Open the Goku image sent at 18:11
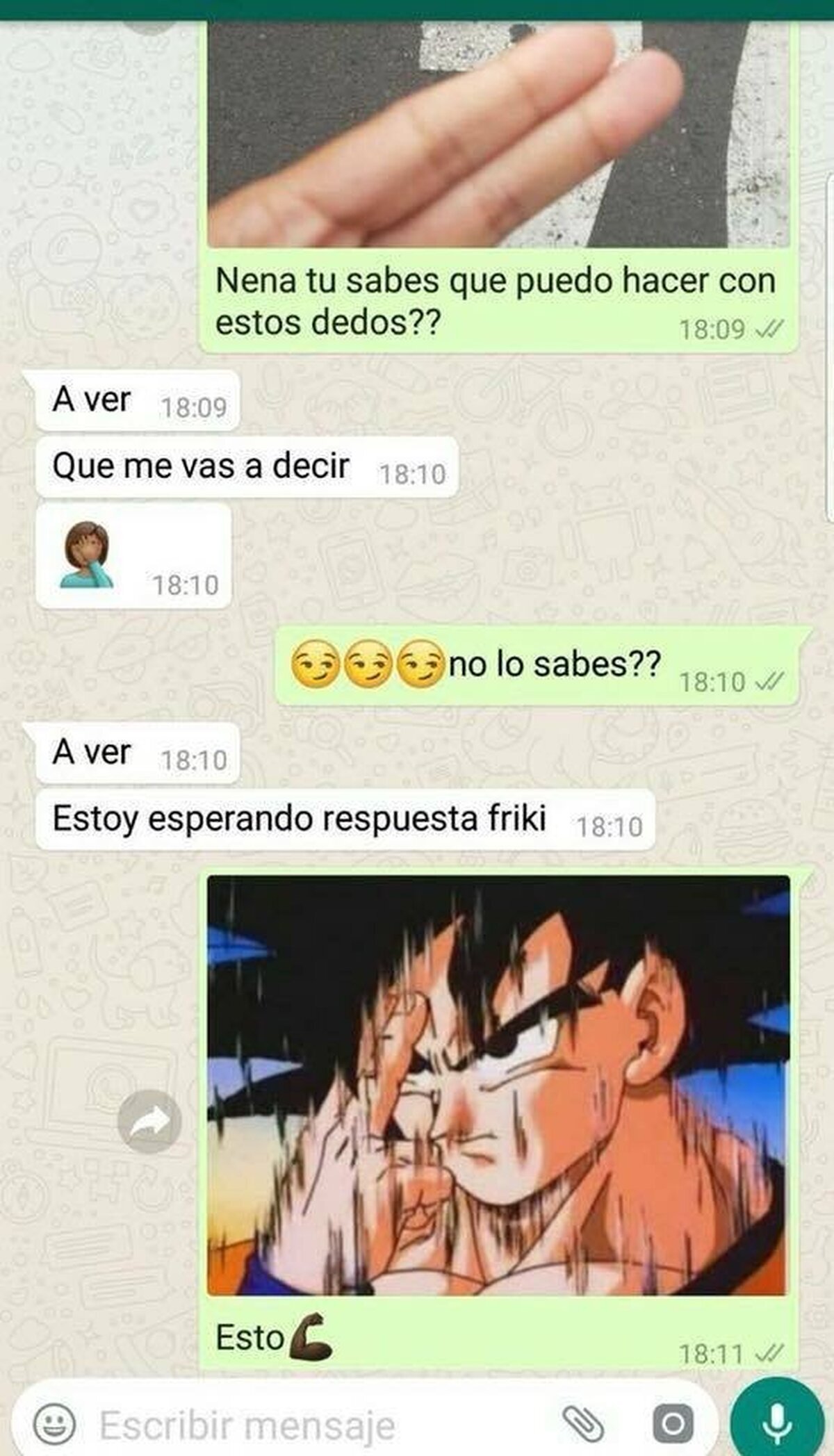This screenshot has width=834, height=1456. 498,1086
